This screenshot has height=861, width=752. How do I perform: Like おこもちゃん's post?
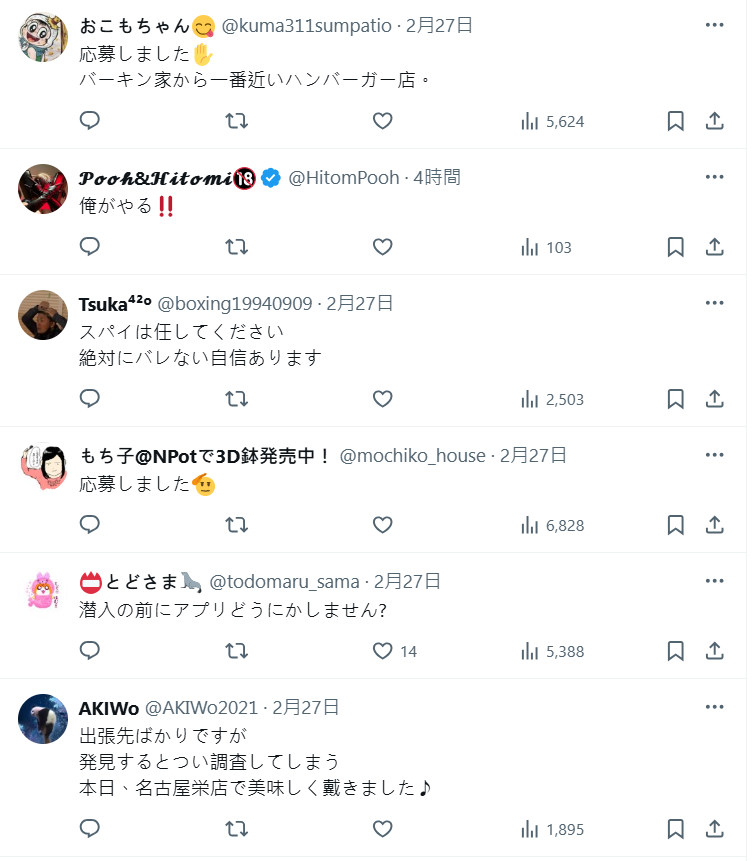tap(382, 121)
